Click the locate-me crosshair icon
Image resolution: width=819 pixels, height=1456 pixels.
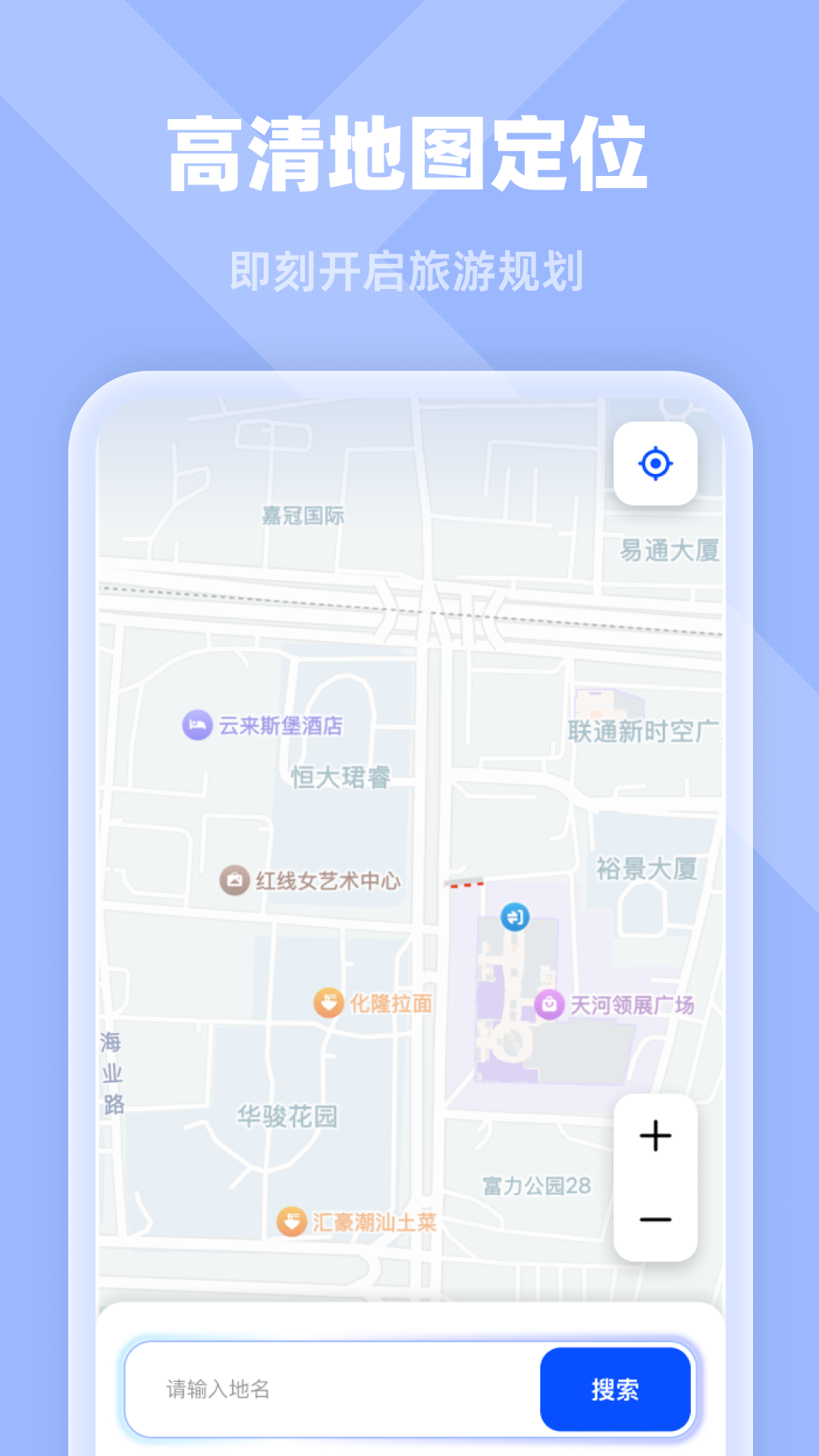tap(657, 465)
